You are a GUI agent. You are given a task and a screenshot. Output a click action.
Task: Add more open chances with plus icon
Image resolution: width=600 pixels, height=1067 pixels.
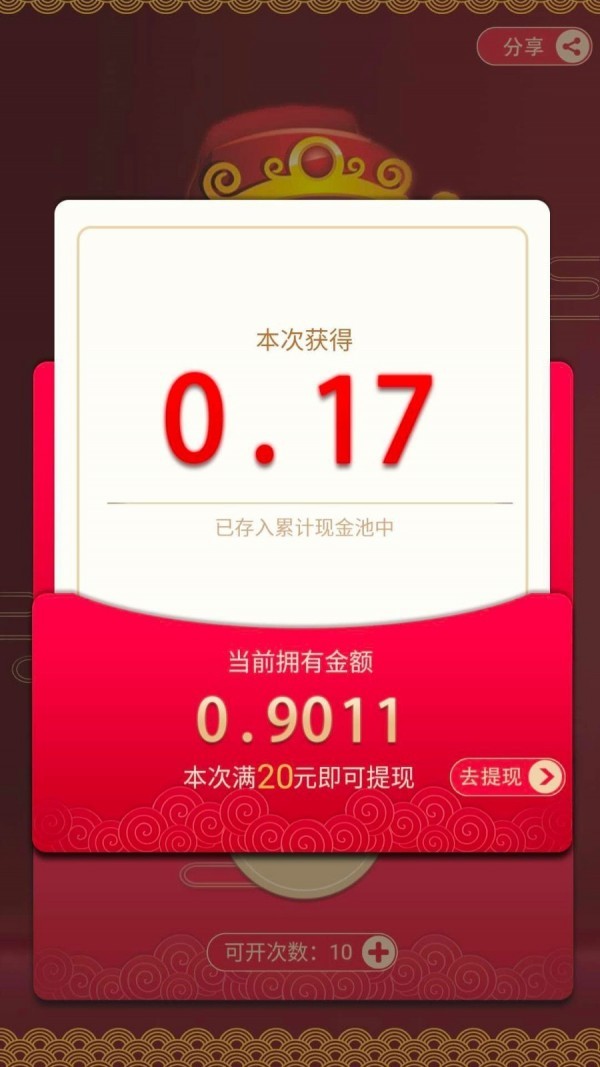click(378, 952)
